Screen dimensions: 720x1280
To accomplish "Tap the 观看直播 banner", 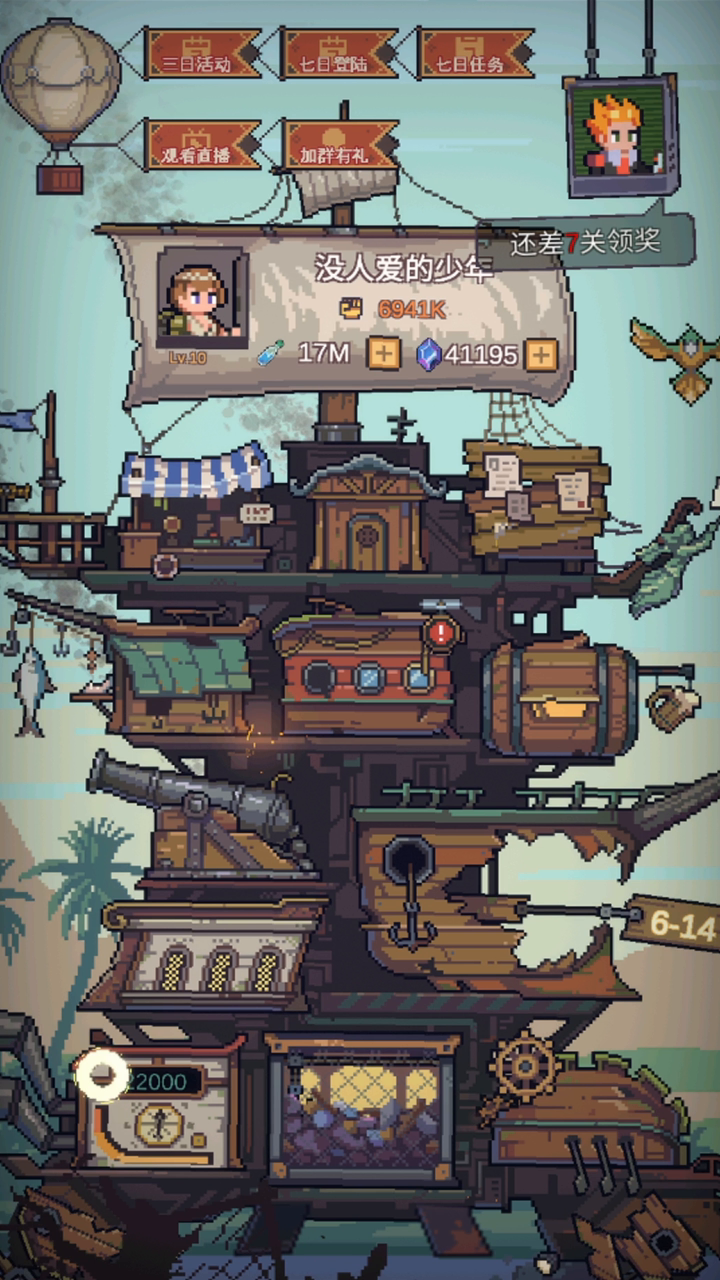I will click(203, 145).
